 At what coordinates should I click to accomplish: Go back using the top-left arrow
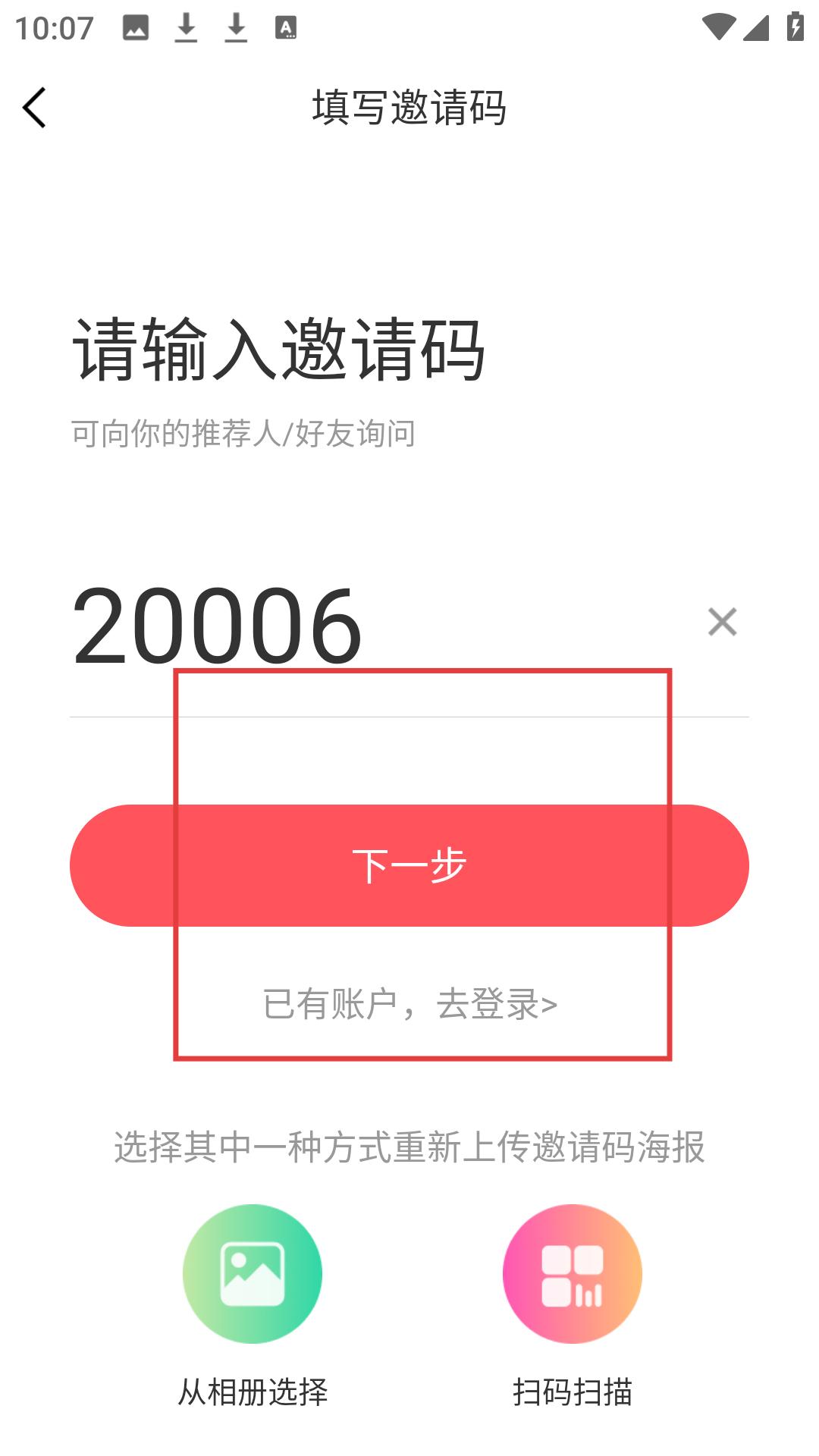point(34,107)
